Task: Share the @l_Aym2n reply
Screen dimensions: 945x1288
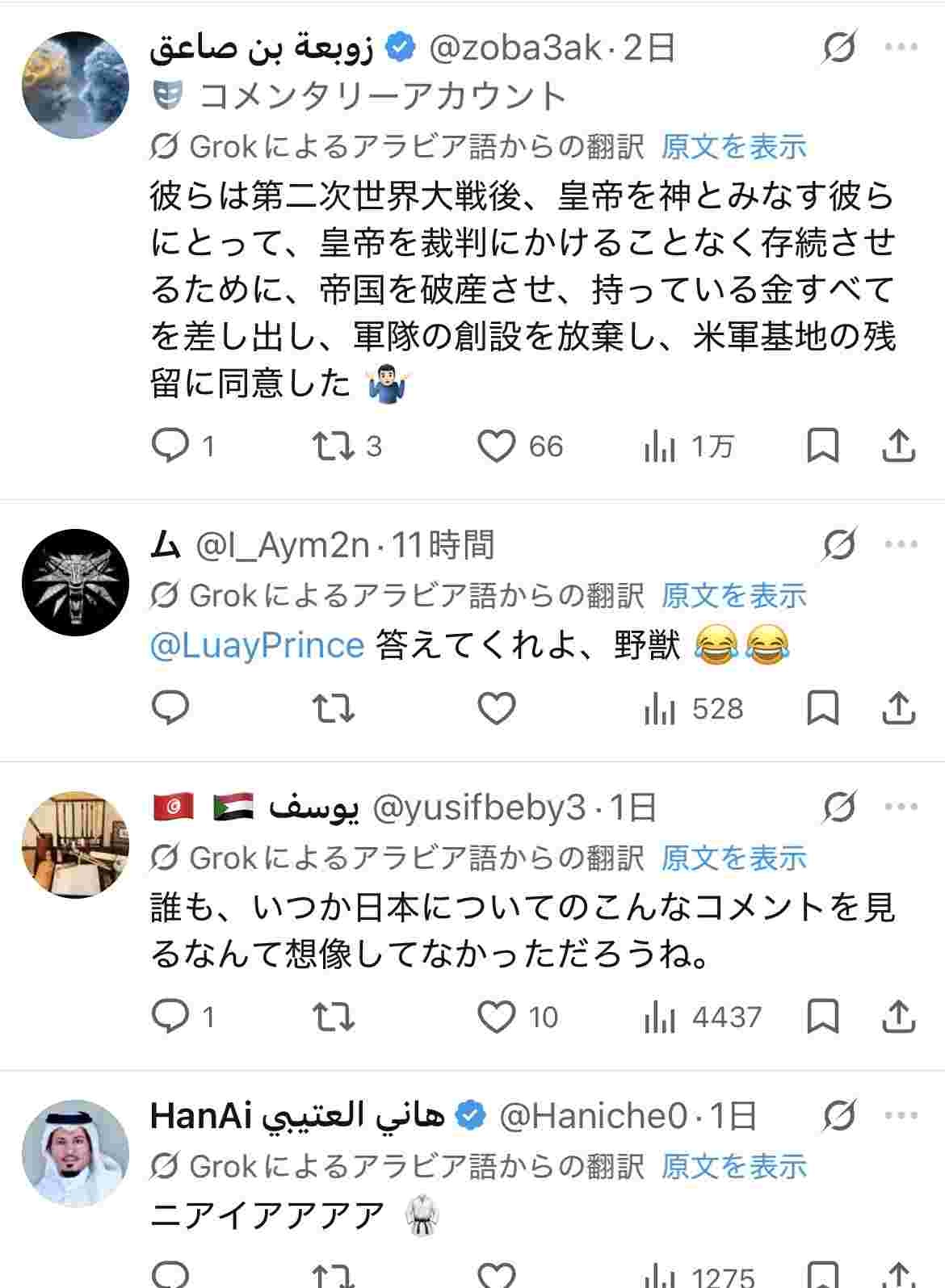Action: (x=897, y=709)
